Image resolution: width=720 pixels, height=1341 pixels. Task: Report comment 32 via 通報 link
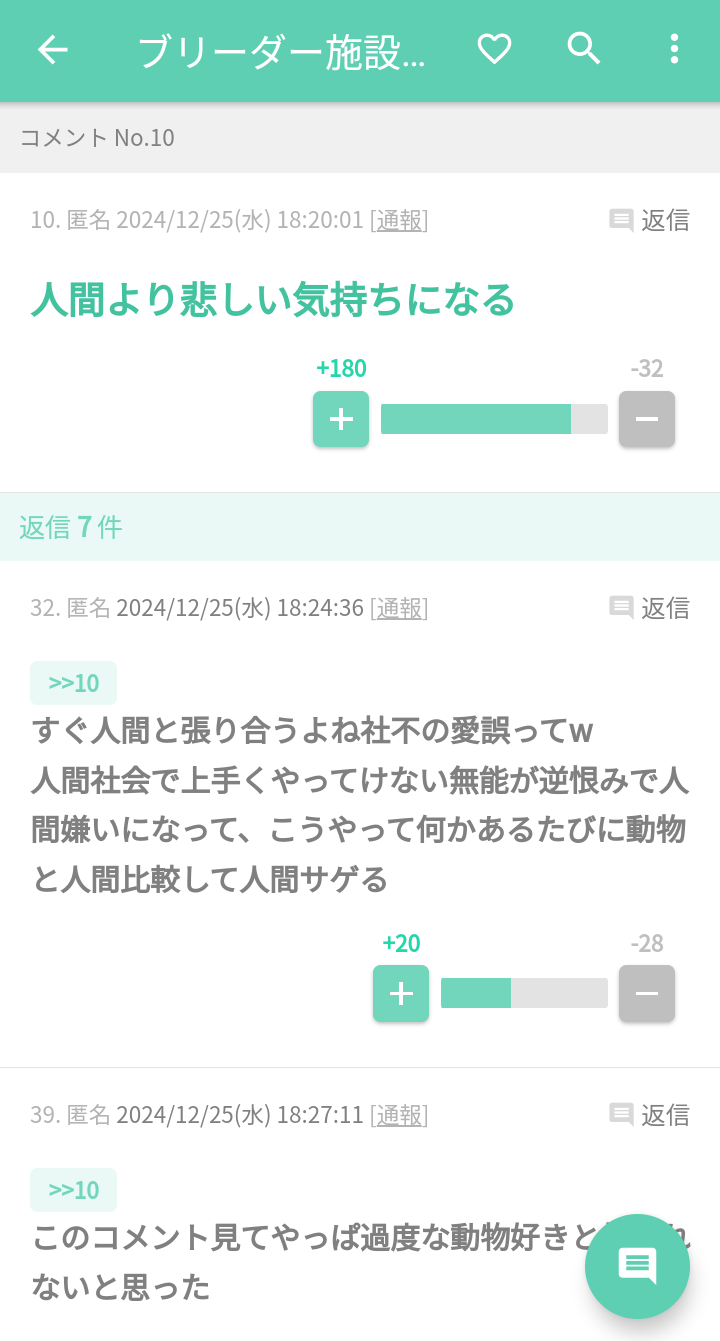[399, 608]
